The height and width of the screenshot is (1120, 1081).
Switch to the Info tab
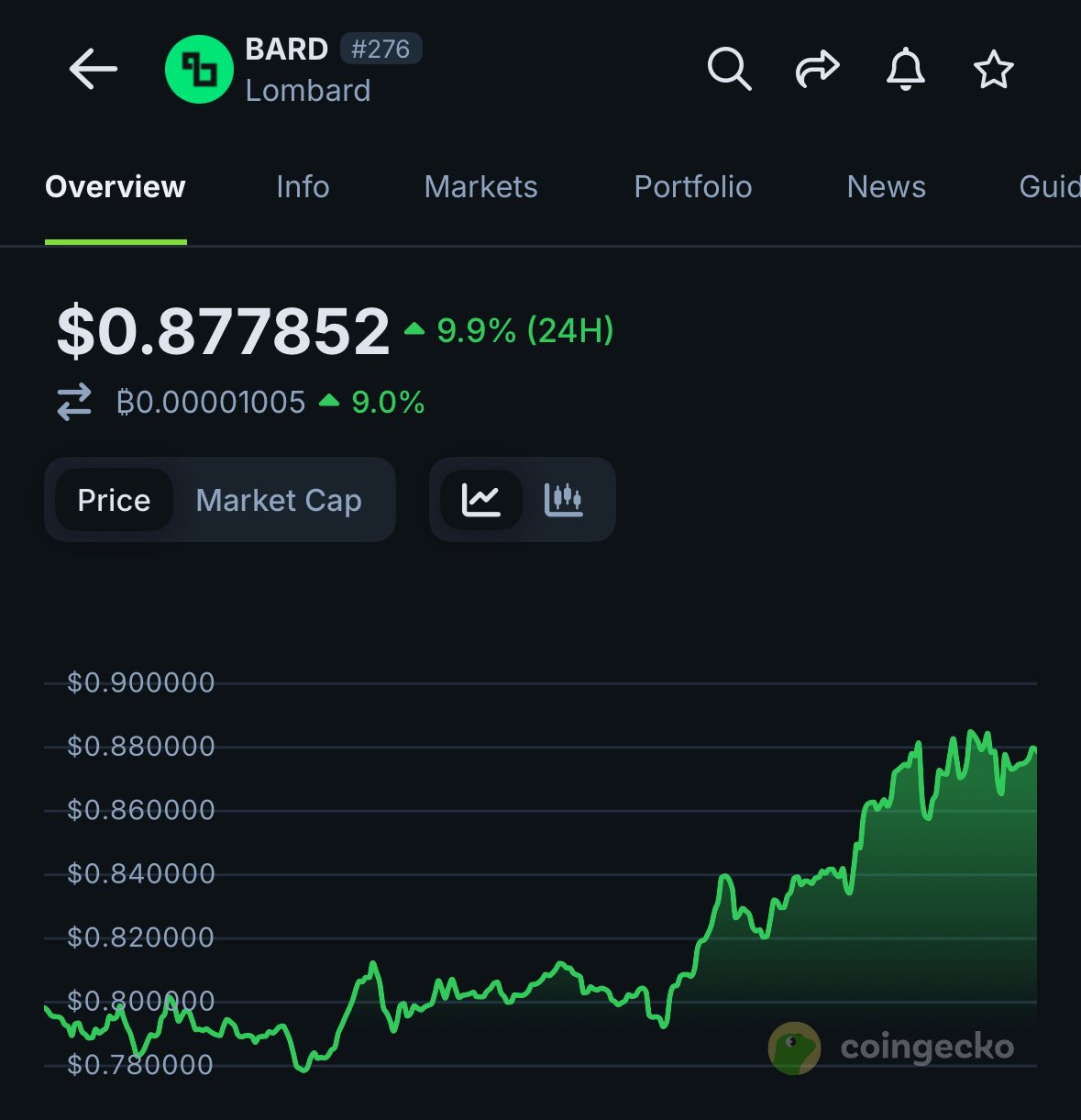pyautogui.click(x=303, y=187)
